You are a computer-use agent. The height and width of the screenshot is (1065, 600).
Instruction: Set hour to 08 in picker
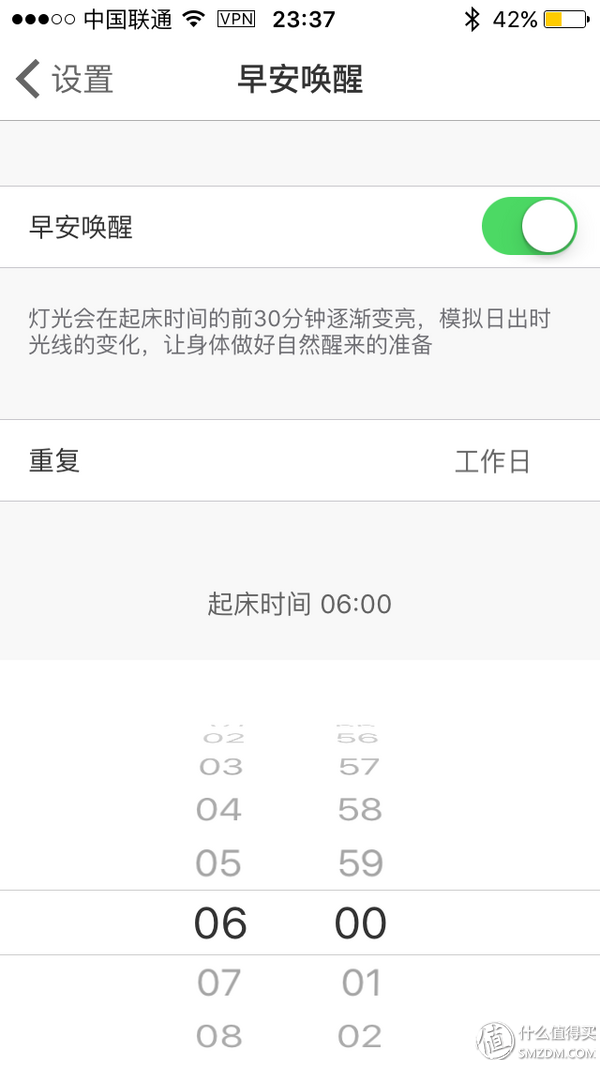click(x=219, y=1036)
